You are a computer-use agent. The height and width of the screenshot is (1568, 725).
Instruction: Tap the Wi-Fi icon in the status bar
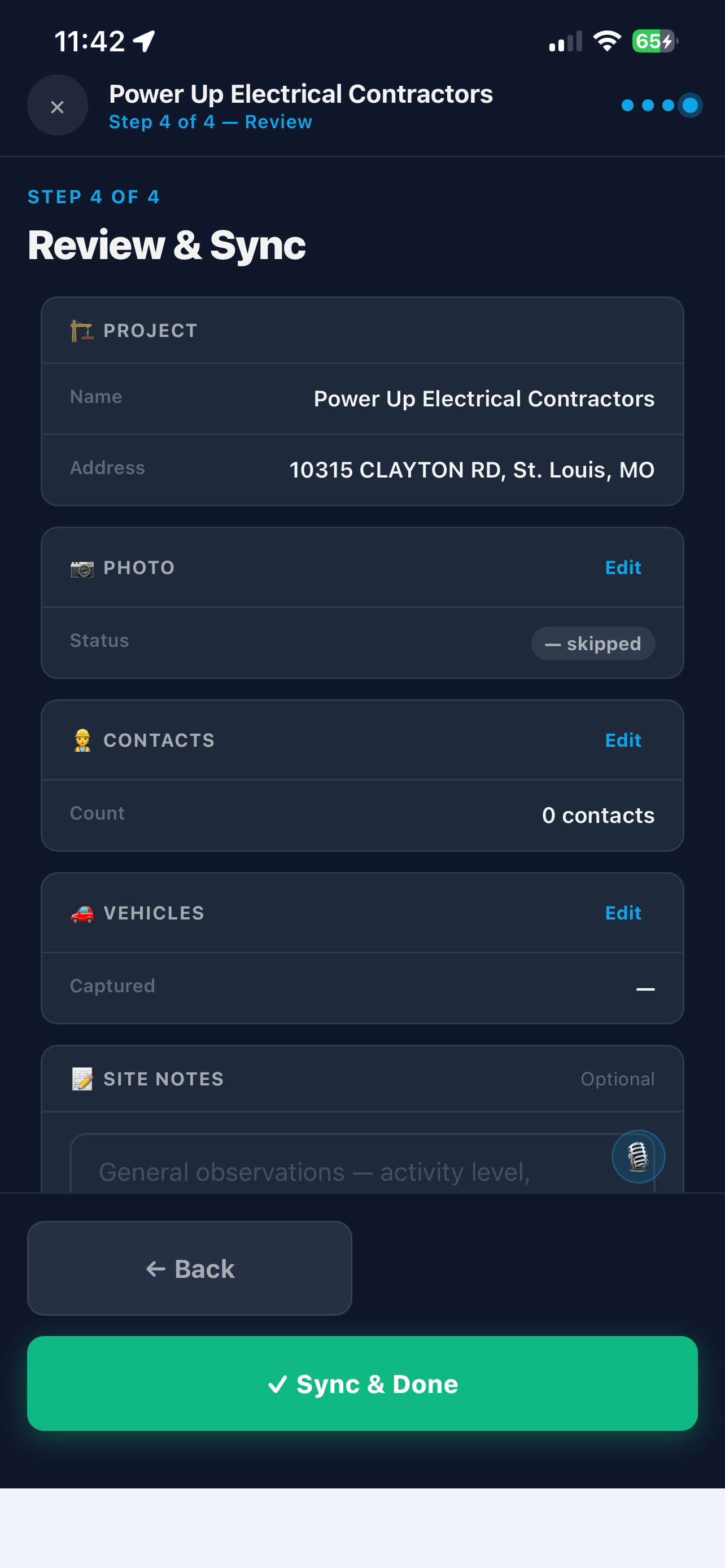click(606, 40)
